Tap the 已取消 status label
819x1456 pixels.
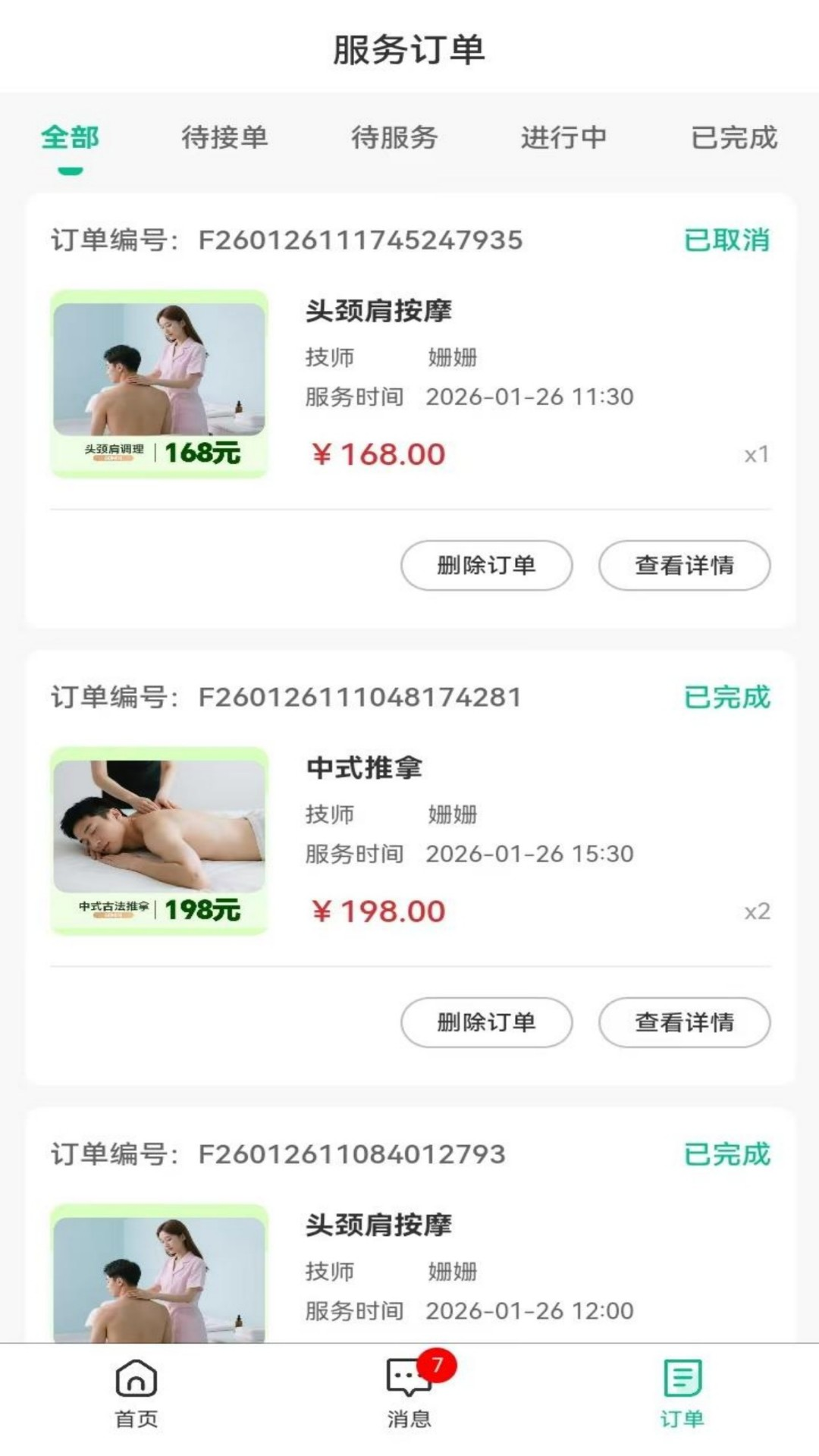tap(726, 240)
